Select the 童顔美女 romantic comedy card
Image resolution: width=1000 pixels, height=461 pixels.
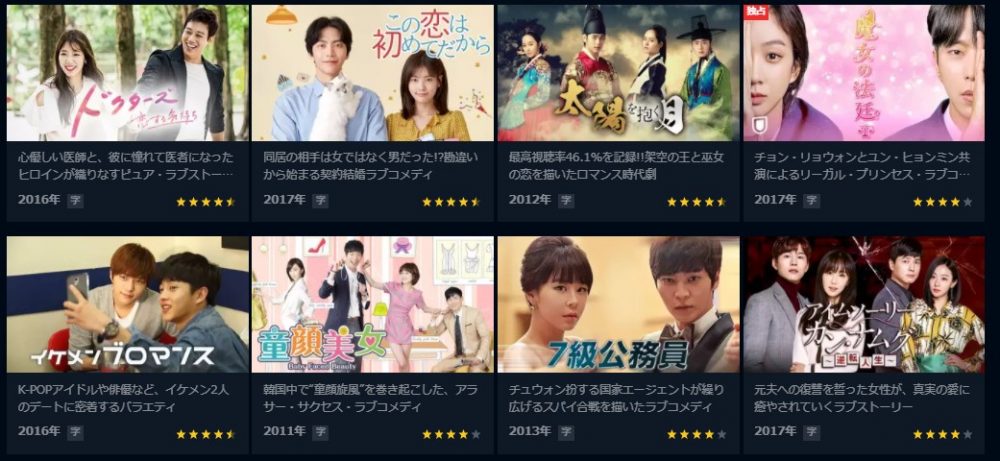pos(372,305)
